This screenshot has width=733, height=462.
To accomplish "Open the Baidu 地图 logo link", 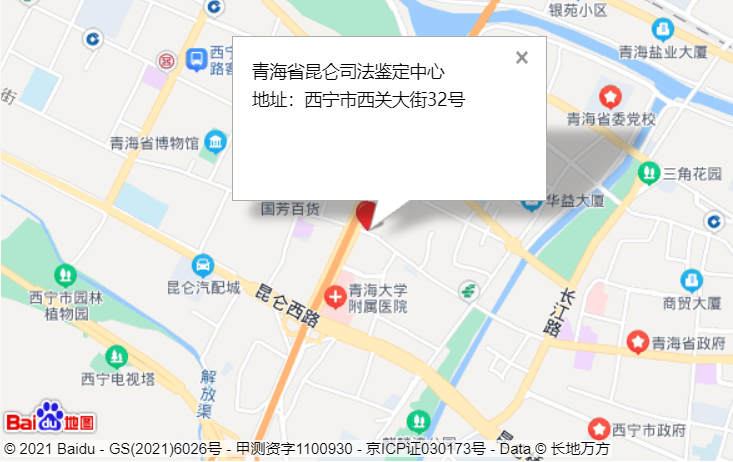I will (49, 419).
